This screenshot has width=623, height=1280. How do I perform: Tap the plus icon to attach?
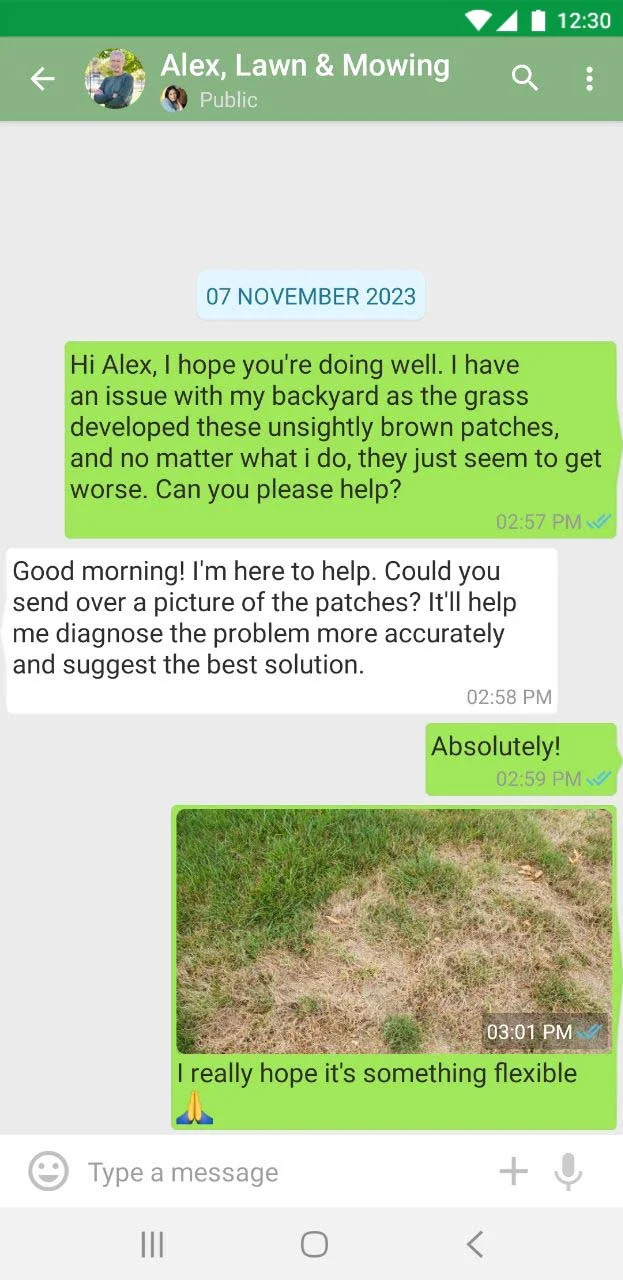[513, 1171]
